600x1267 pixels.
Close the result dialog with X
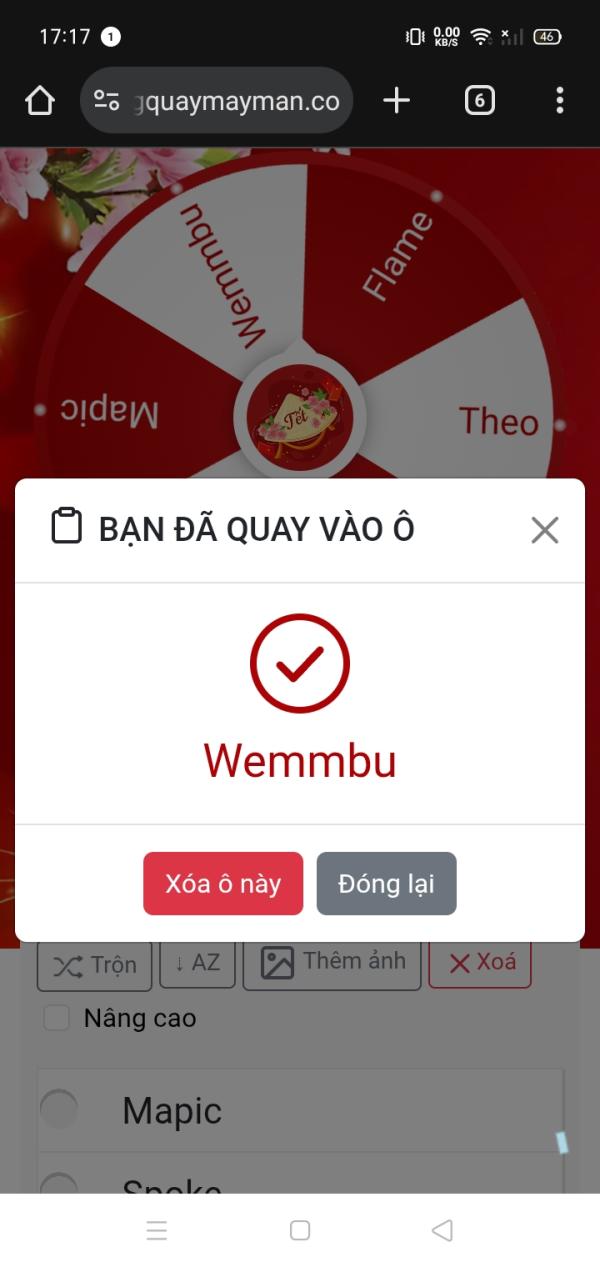pyautogui.click(x=544, y=530)
